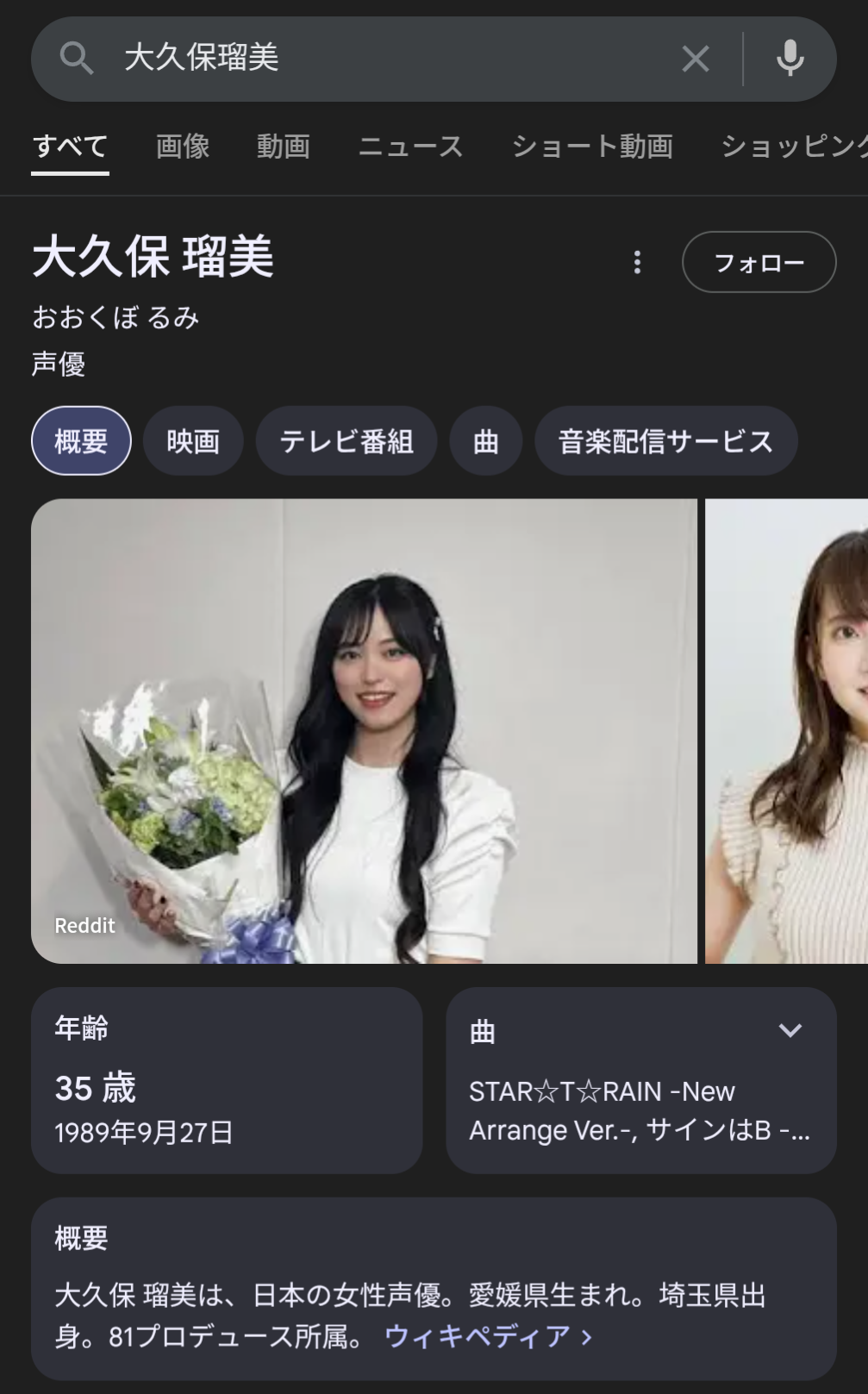The image size is (868, 1394).
Task: Open the ニュース tab
Action: [411, 147]
